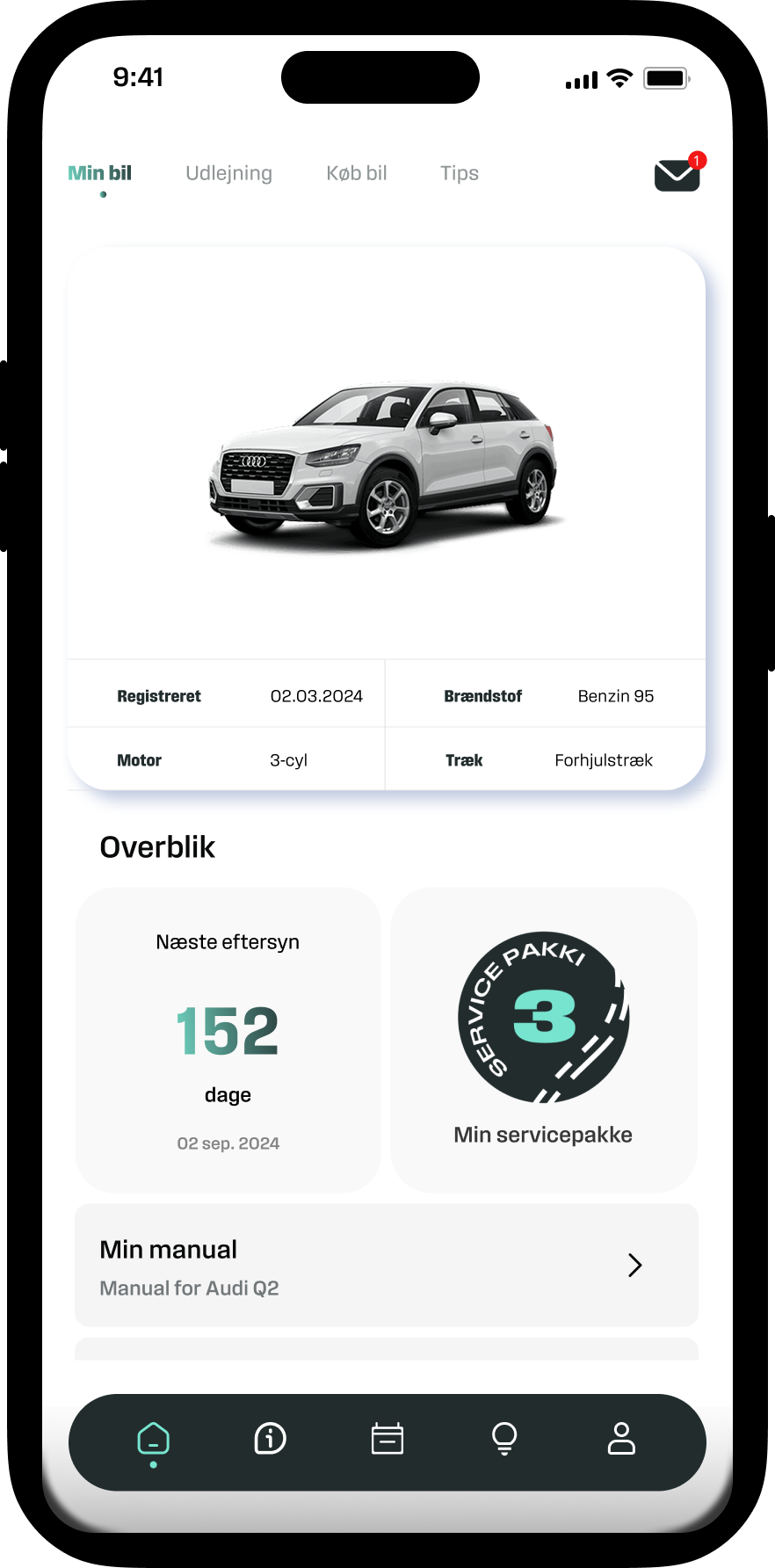
Task: Tap the home icon in bottom navigation
Action: pos(153,1440)
